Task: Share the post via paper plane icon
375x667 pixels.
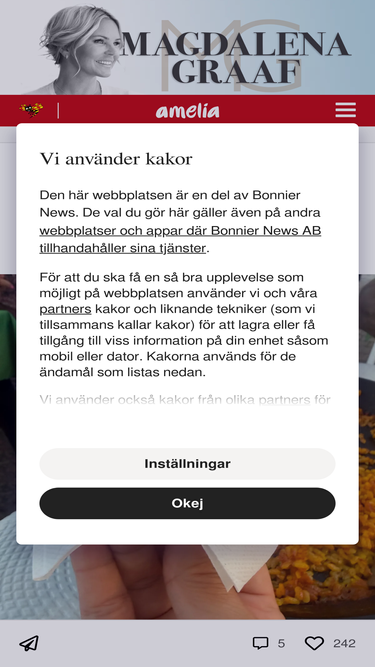Action: [29, 644]
